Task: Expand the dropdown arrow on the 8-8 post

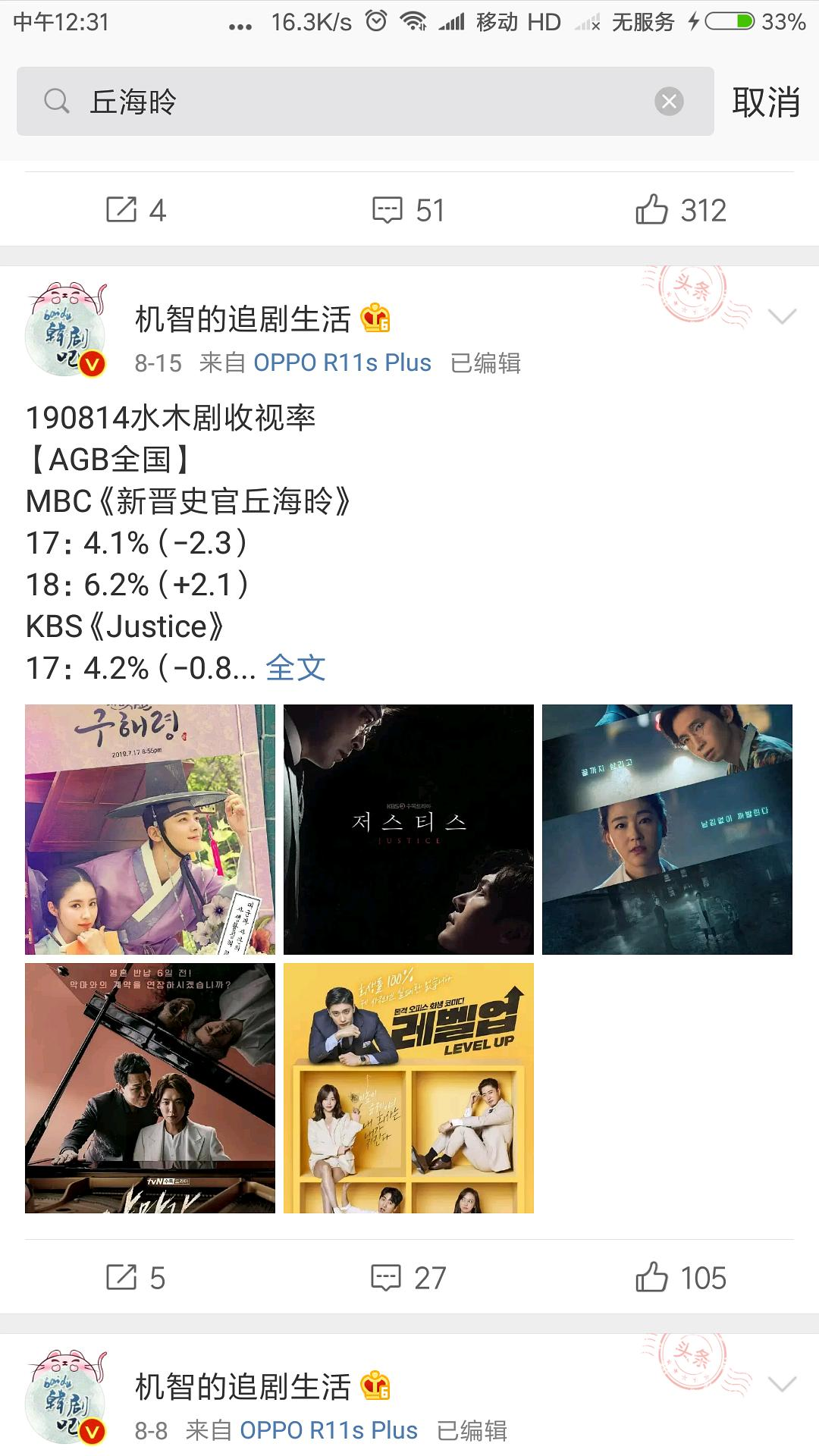Action: (781, 1384)
